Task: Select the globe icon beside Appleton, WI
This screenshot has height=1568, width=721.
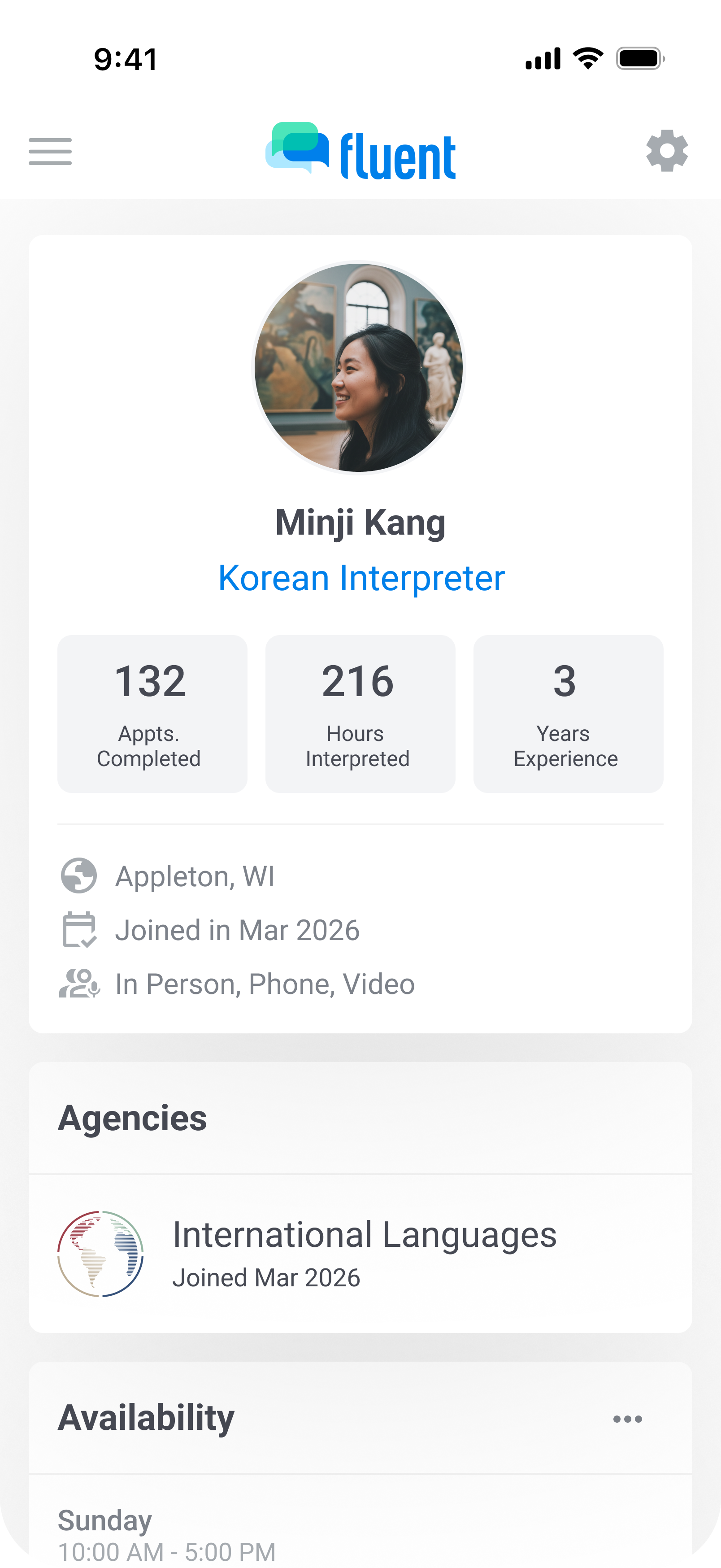Action: (80, 875)
